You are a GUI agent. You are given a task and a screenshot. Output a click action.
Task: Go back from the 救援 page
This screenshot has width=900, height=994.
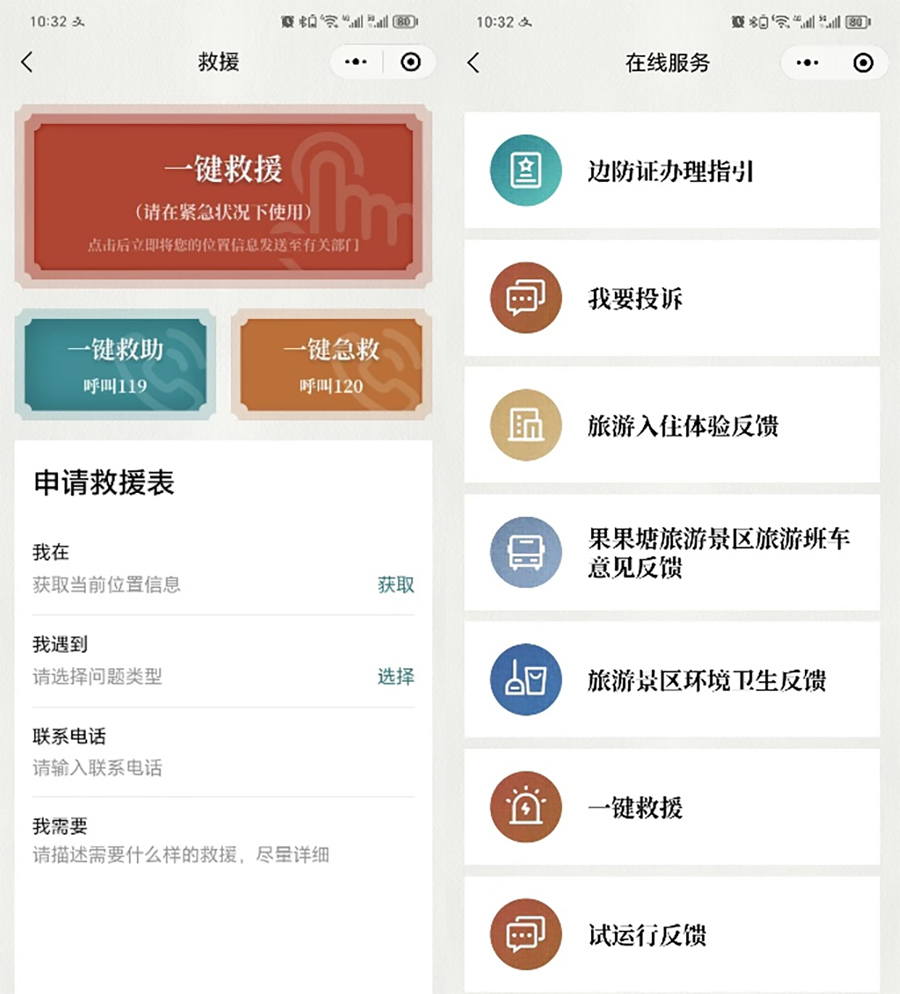point(27,62)
